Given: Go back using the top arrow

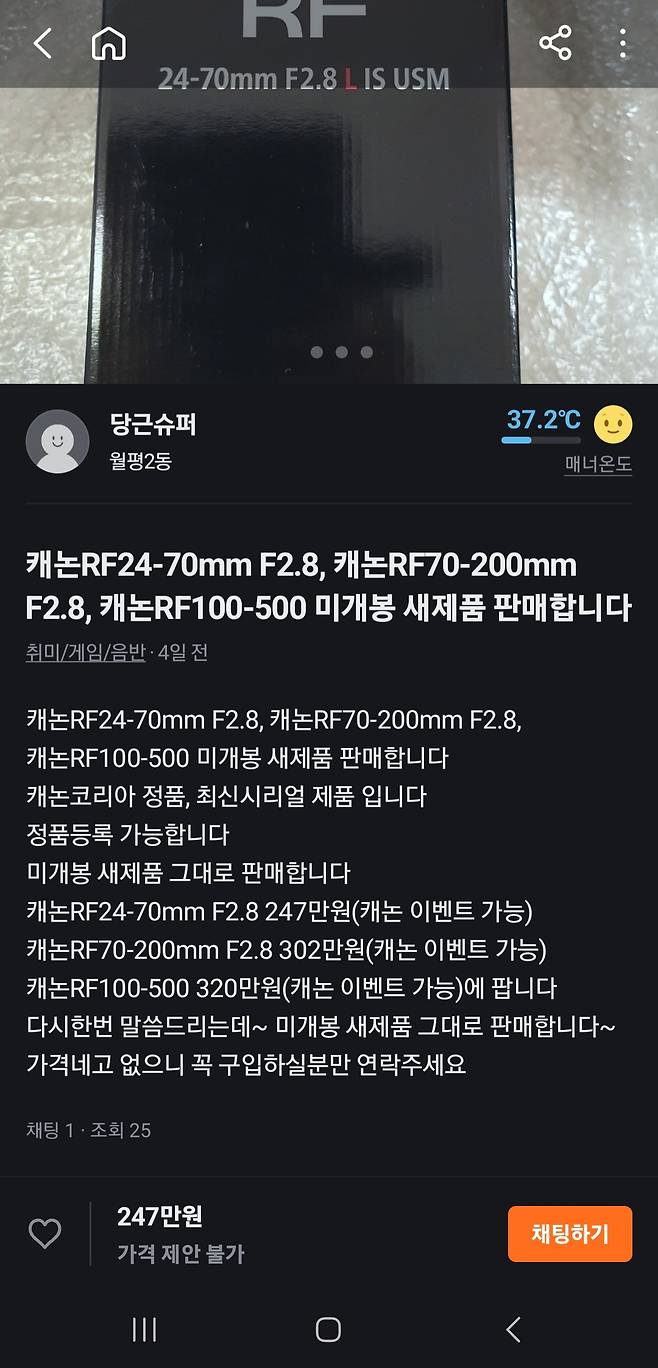Looking at the screenshot, I should pos(42,43).
